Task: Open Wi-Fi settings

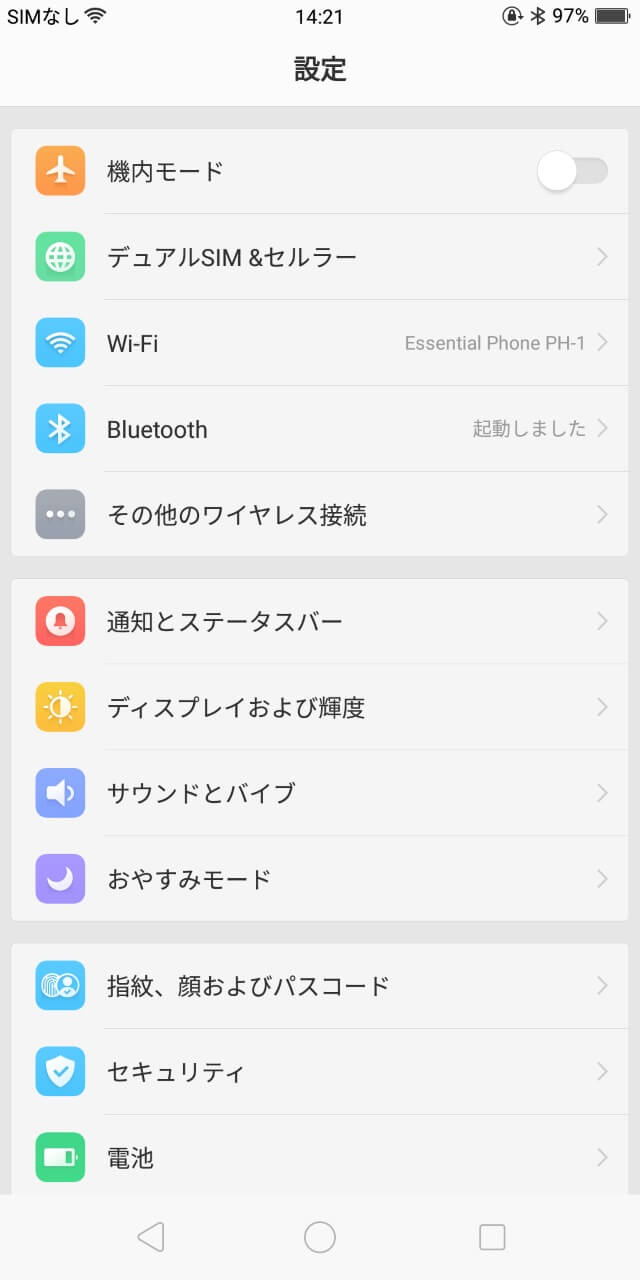Action: point(320,343)
